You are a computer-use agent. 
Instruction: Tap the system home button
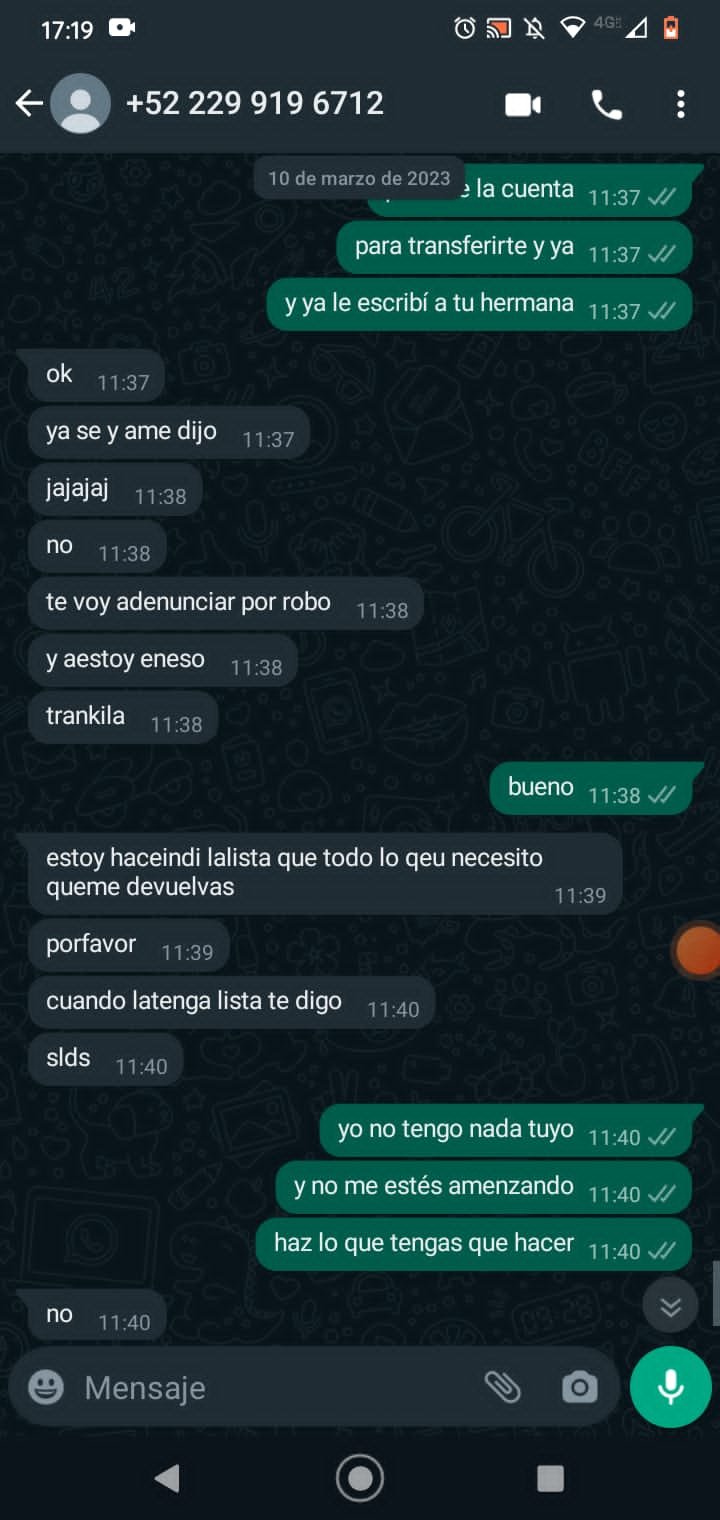click(360, 1478)
